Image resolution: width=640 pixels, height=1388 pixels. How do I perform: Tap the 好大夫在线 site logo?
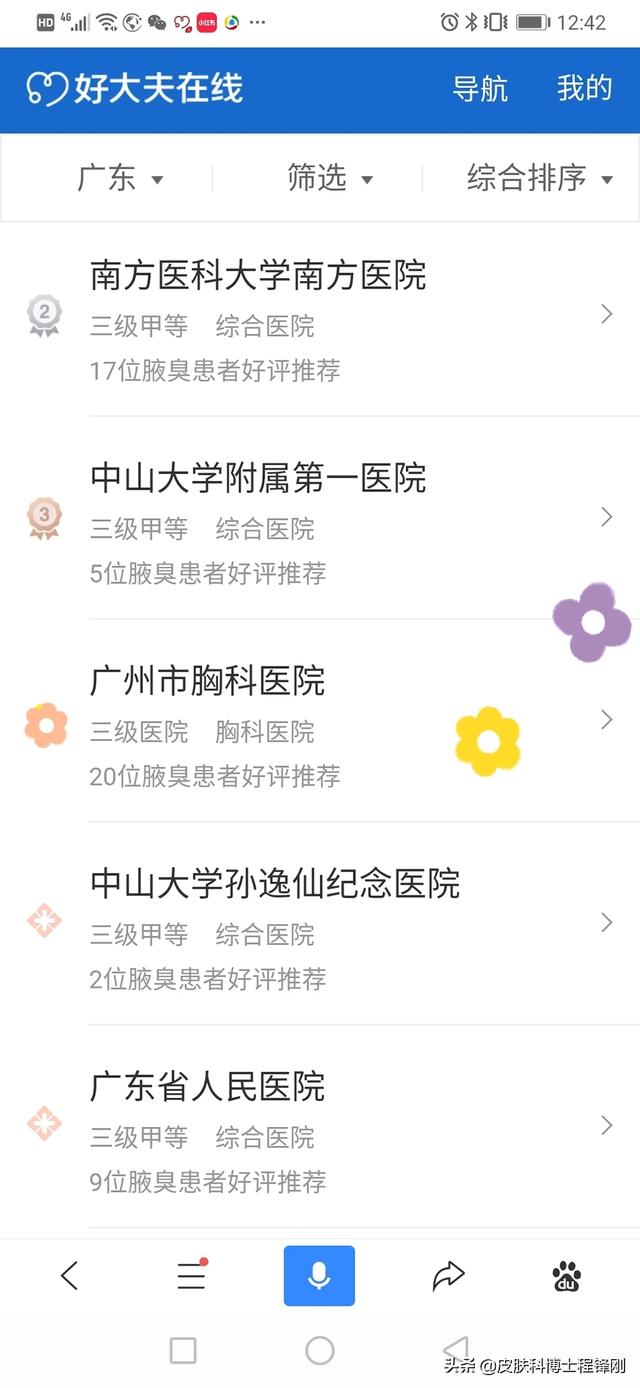click(x=135, y=88)
